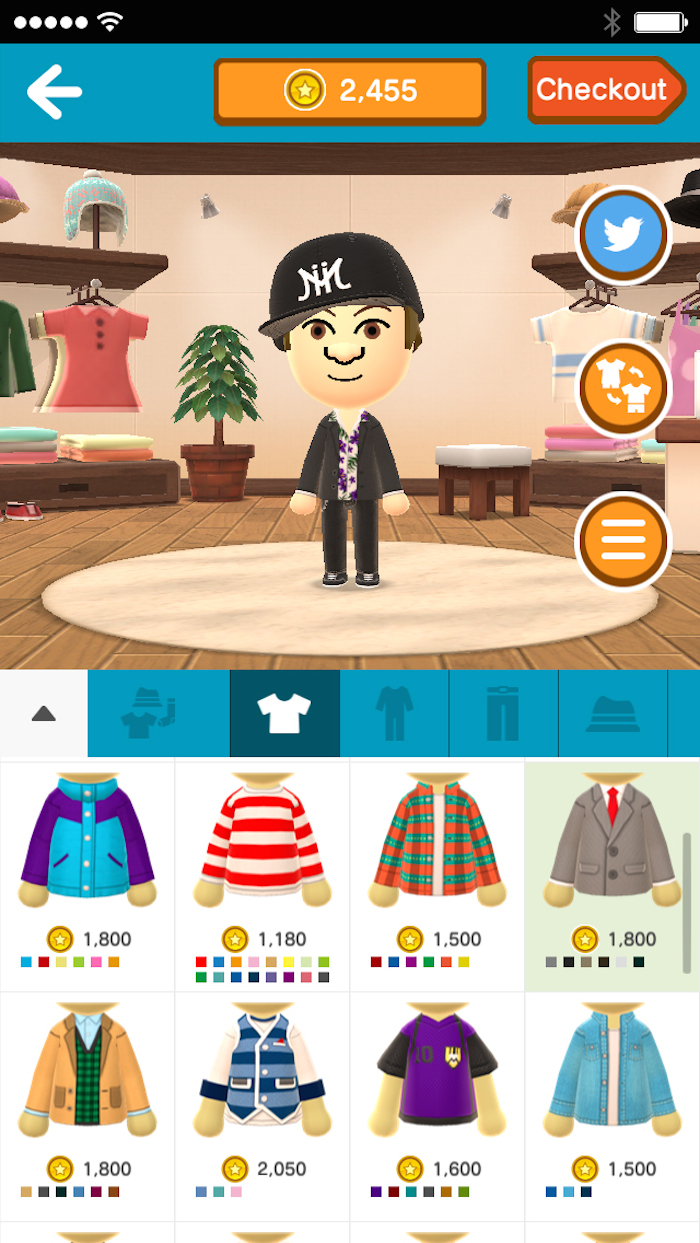Select the orange jacket with green vest
Viewport: 700px width, 1243px height.
tap(87, 1075)
